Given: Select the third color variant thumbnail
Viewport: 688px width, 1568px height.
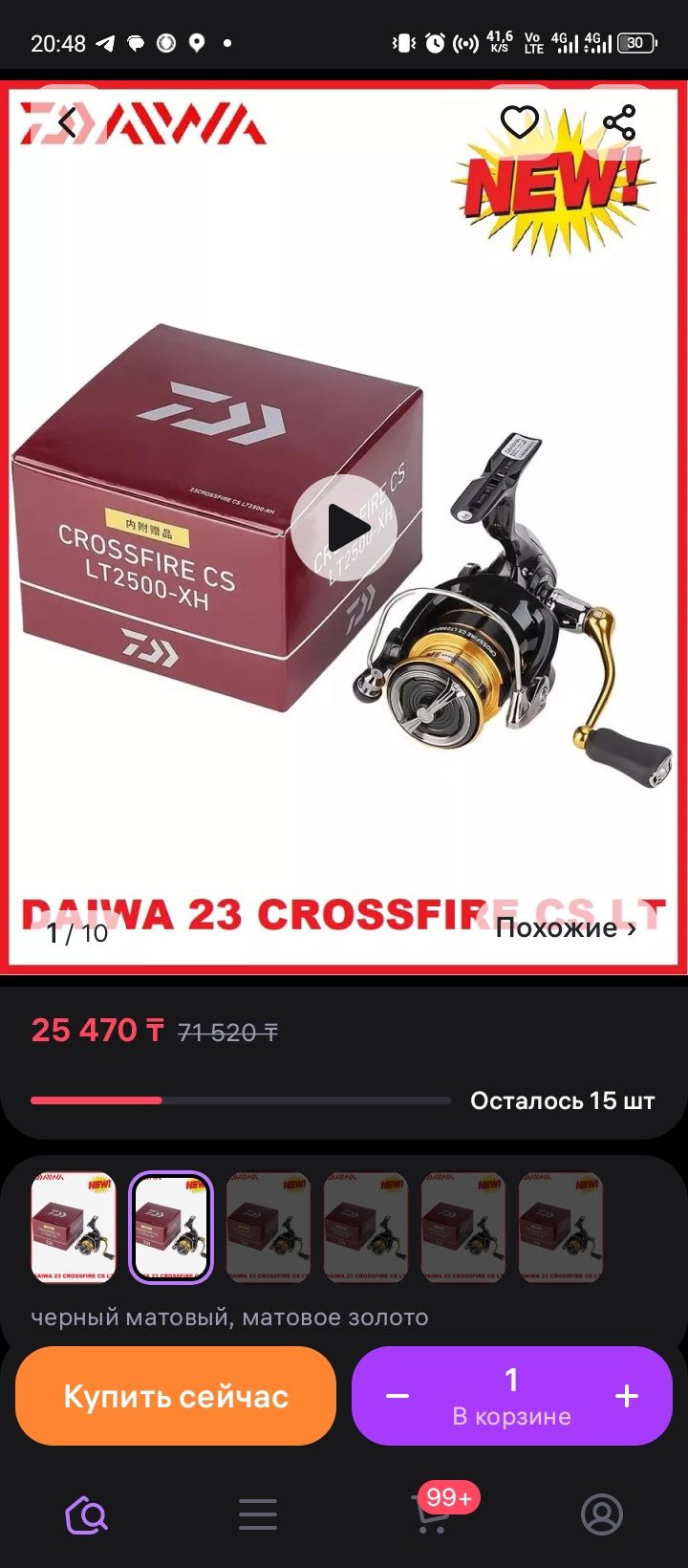Looking at the screenshot, I should (269, 1228).
